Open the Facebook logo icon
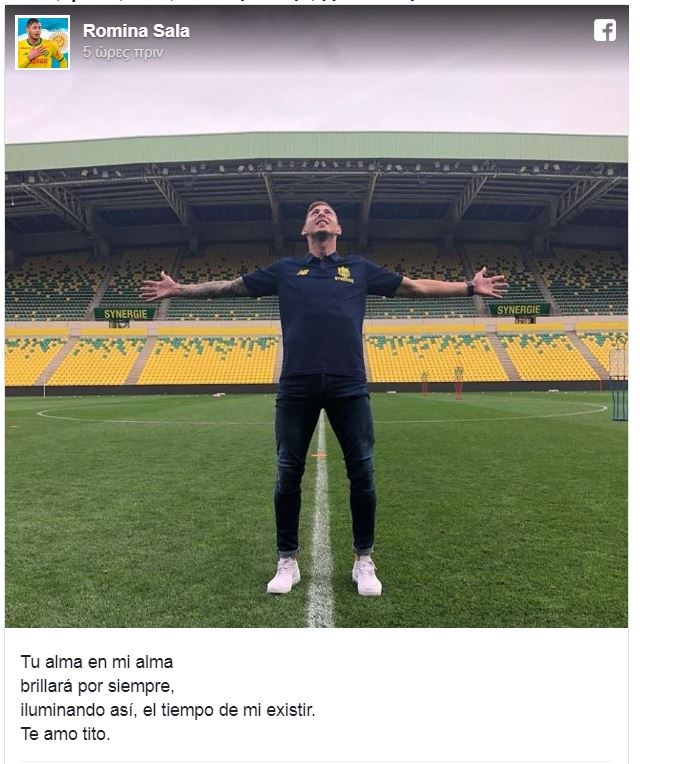This screenshot has width=684, height=764. click(605, 31)
